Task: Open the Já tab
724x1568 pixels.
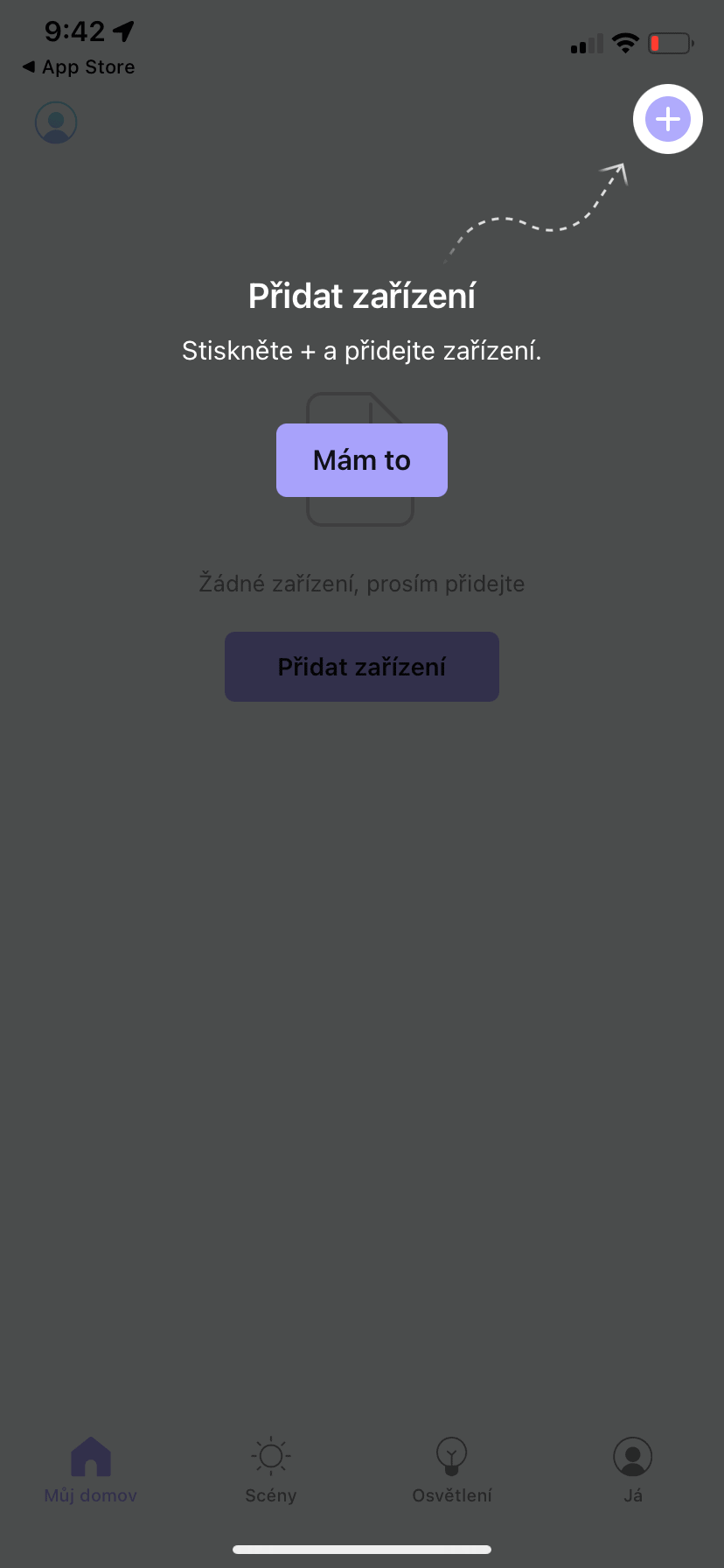Action: [633, 1471]
